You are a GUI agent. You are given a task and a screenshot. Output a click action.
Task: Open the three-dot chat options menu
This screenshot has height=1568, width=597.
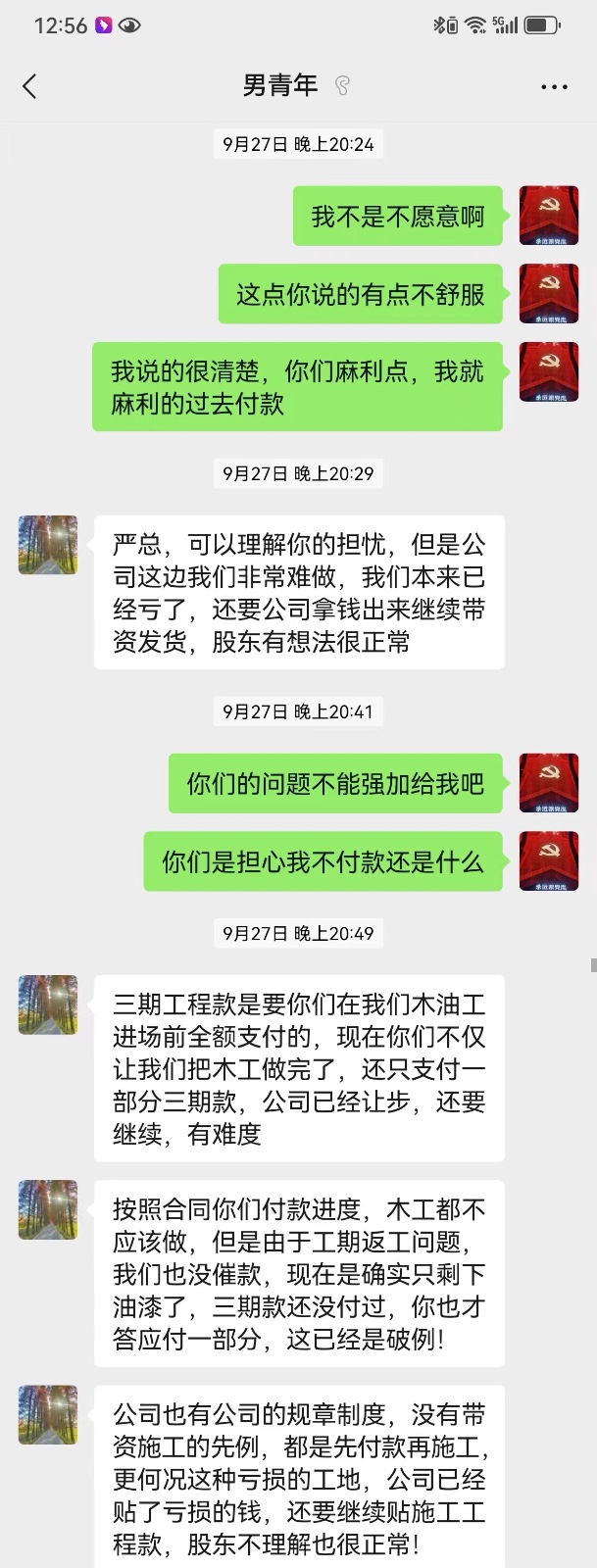pos(554,86)
